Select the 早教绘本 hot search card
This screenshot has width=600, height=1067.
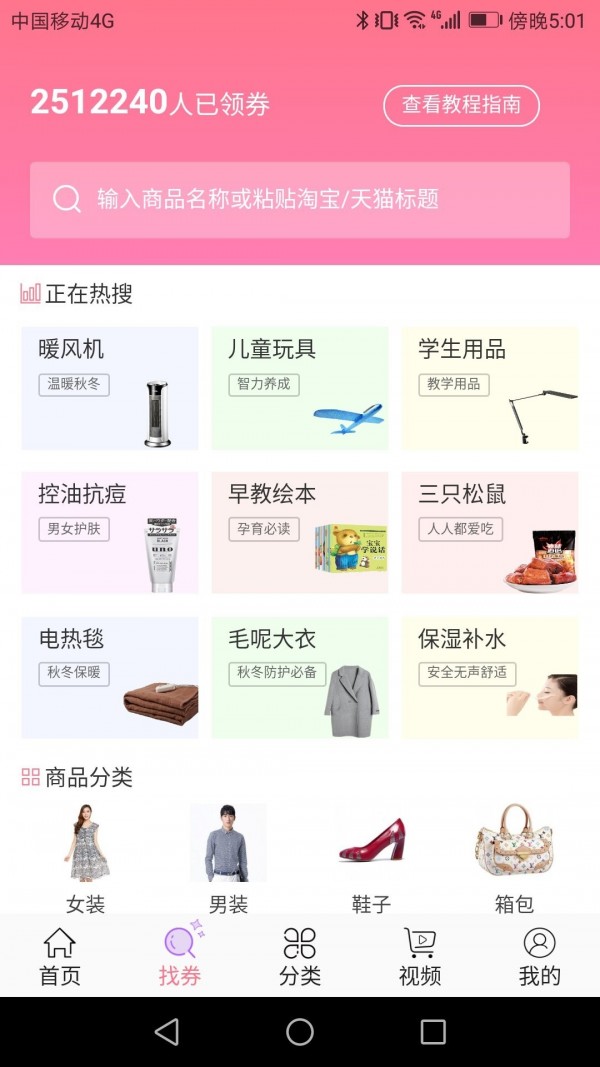(x=300, y=533)
